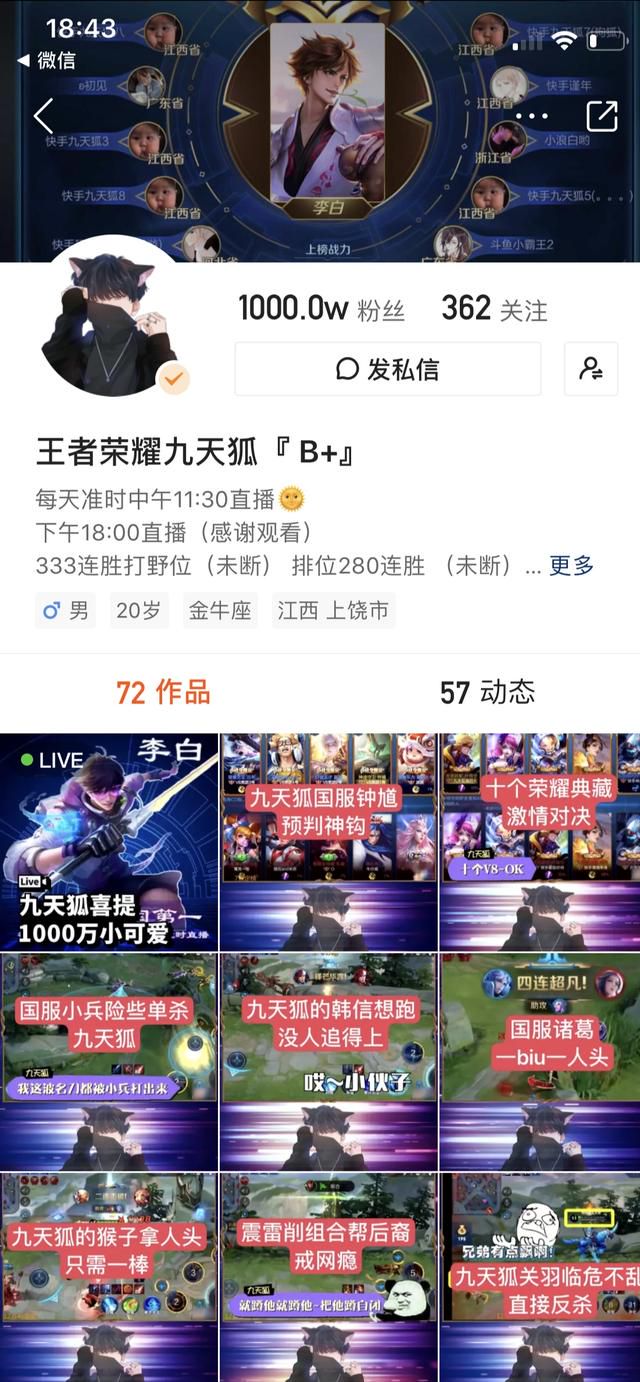Open video 九天狐的韩信想跑没人追得上
Image resolution: width=640 pixels, height=1382 pixels.
click(329, 1061)
